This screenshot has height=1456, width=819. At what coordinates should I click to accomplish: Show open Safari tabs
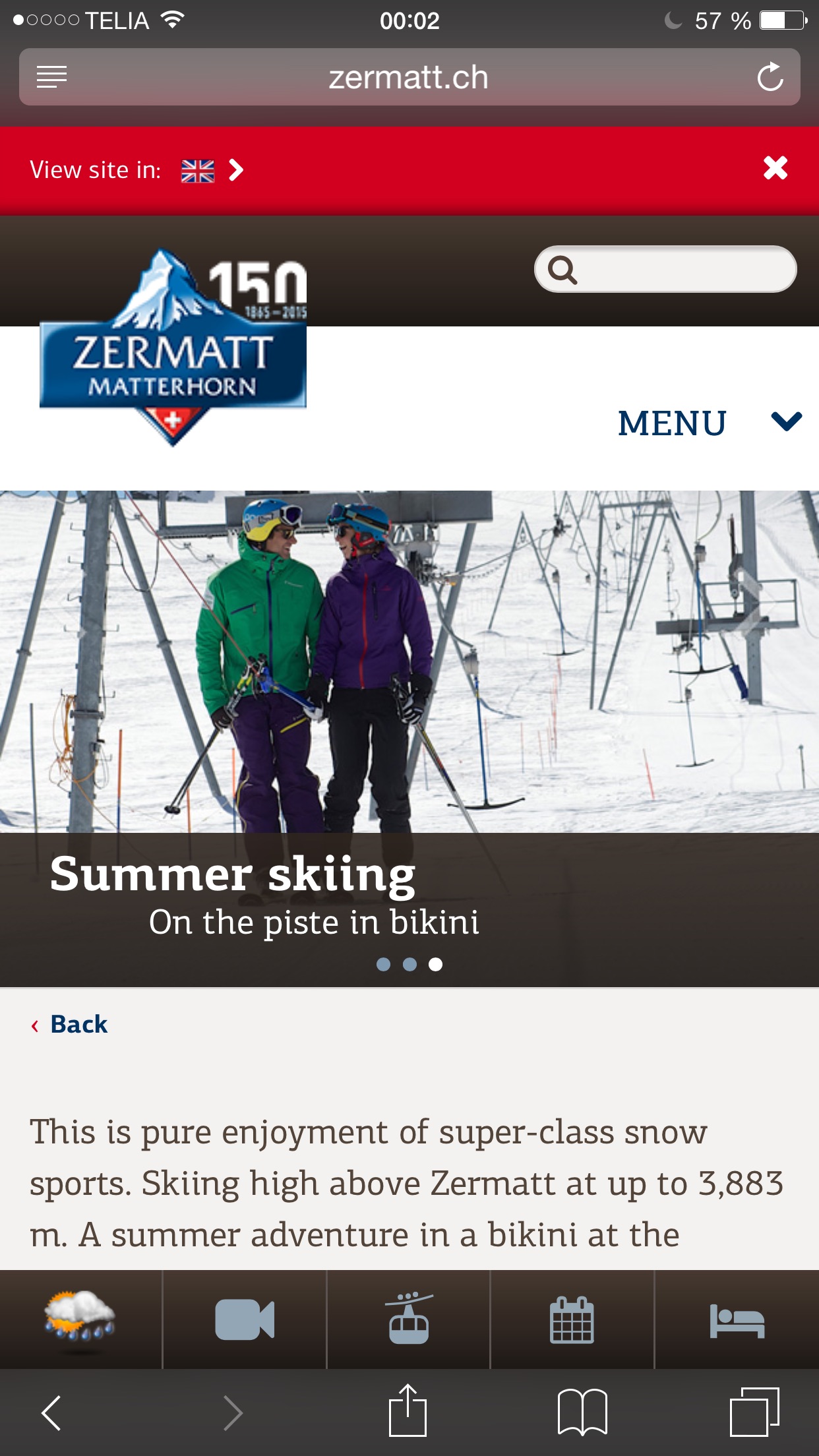[x=754, y=1412]
